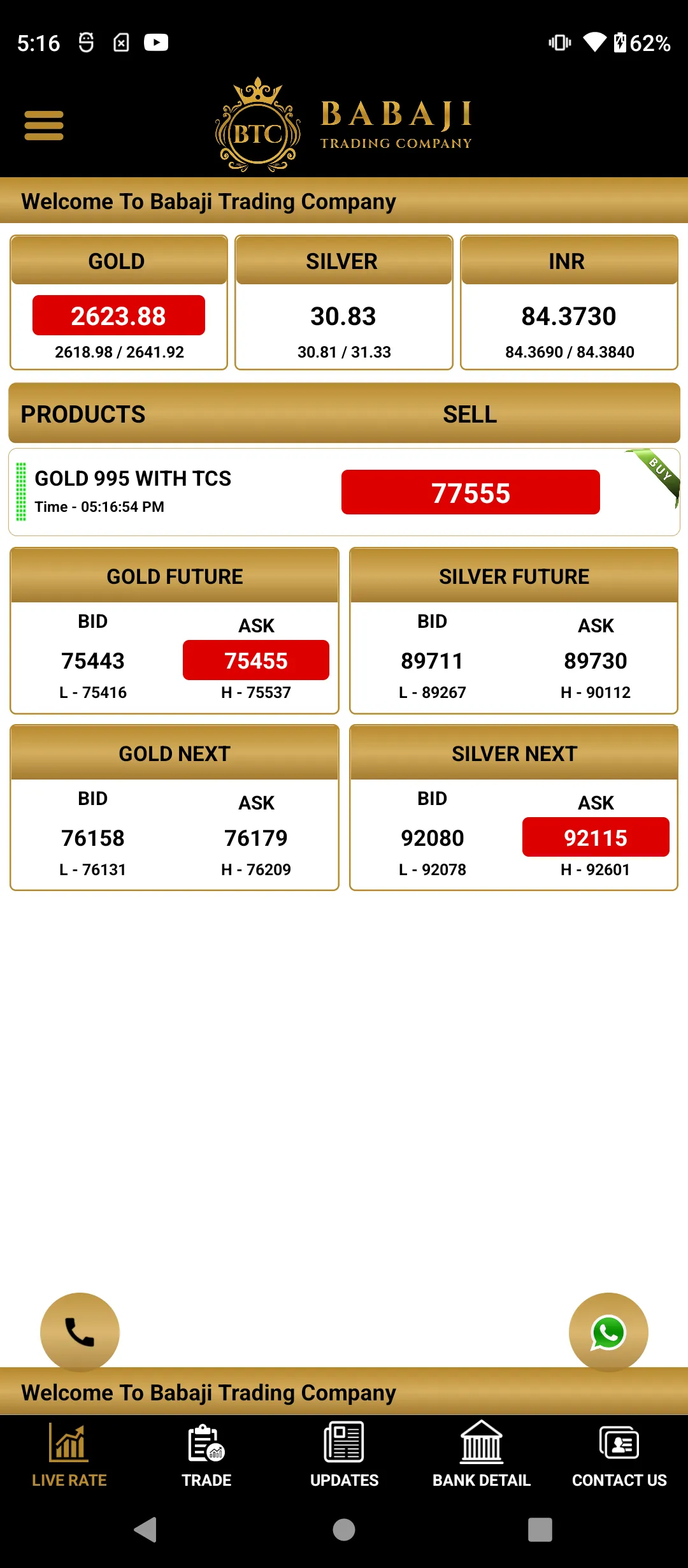Open the hamburger drawer menu
Viewport: 688px width, 1568px height.
tap(44, 126)
